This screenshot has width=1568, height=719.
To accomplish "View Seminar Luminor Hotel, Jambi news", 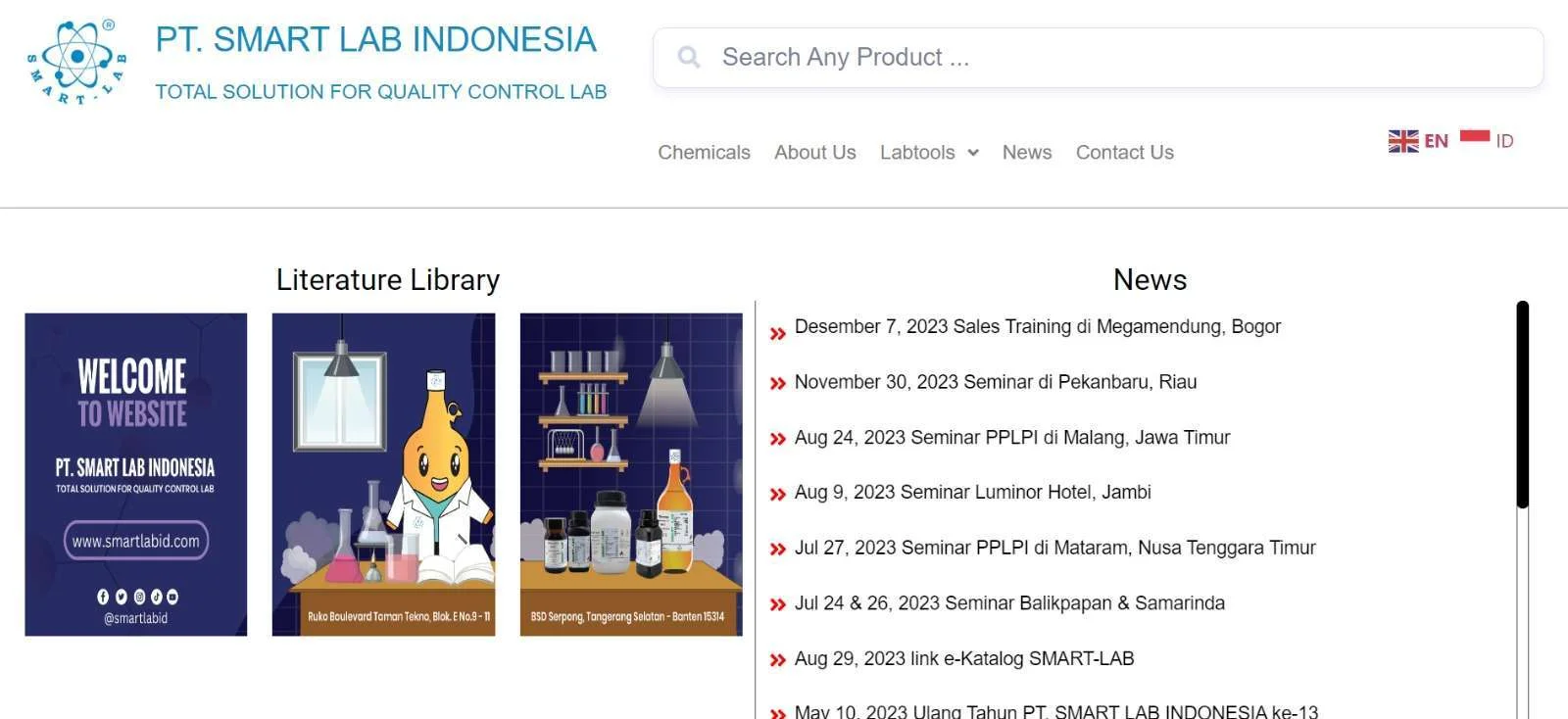I will coord(972,493).
